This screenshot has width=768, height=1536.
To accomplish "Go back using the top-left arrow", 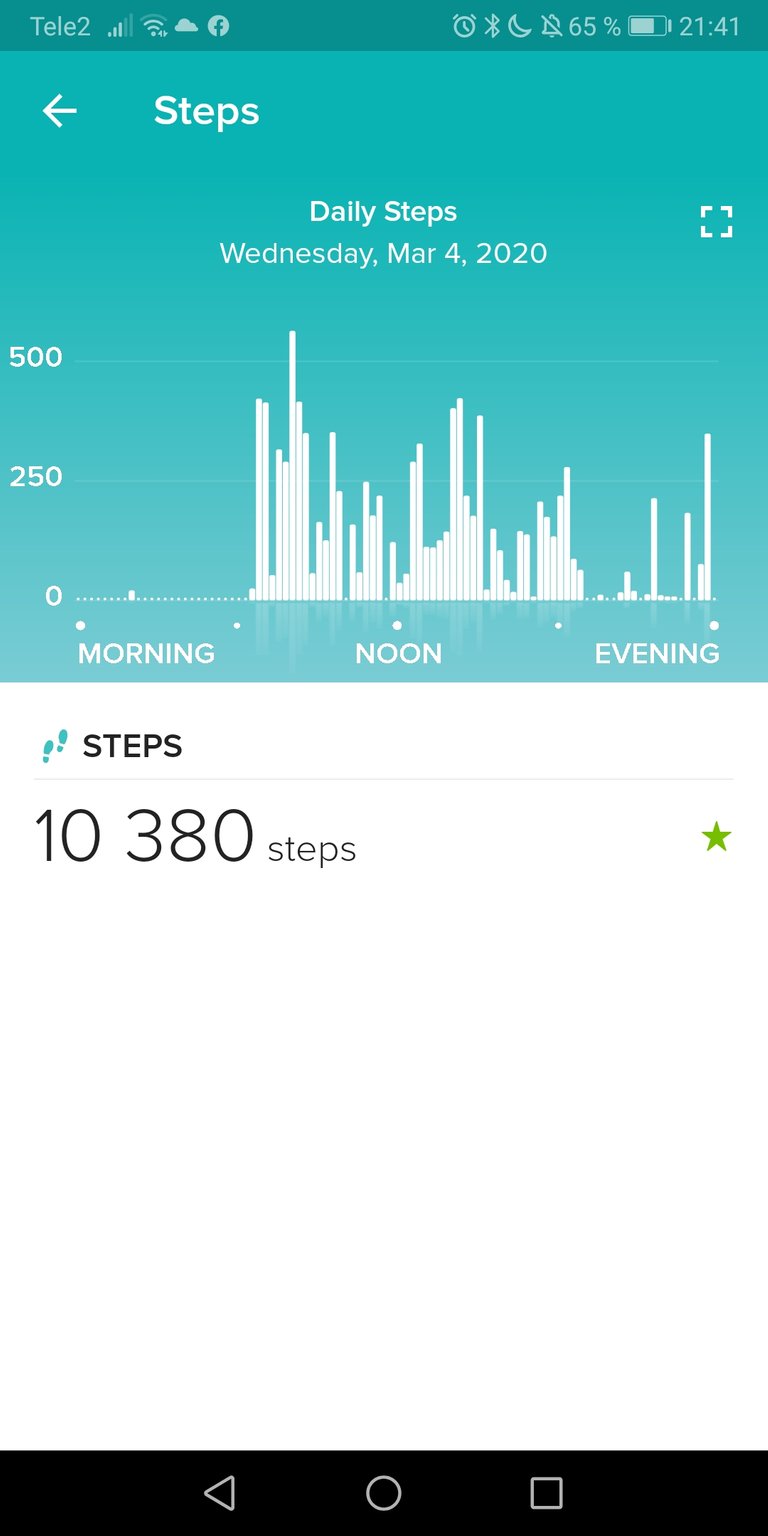I will click(59, 111).
